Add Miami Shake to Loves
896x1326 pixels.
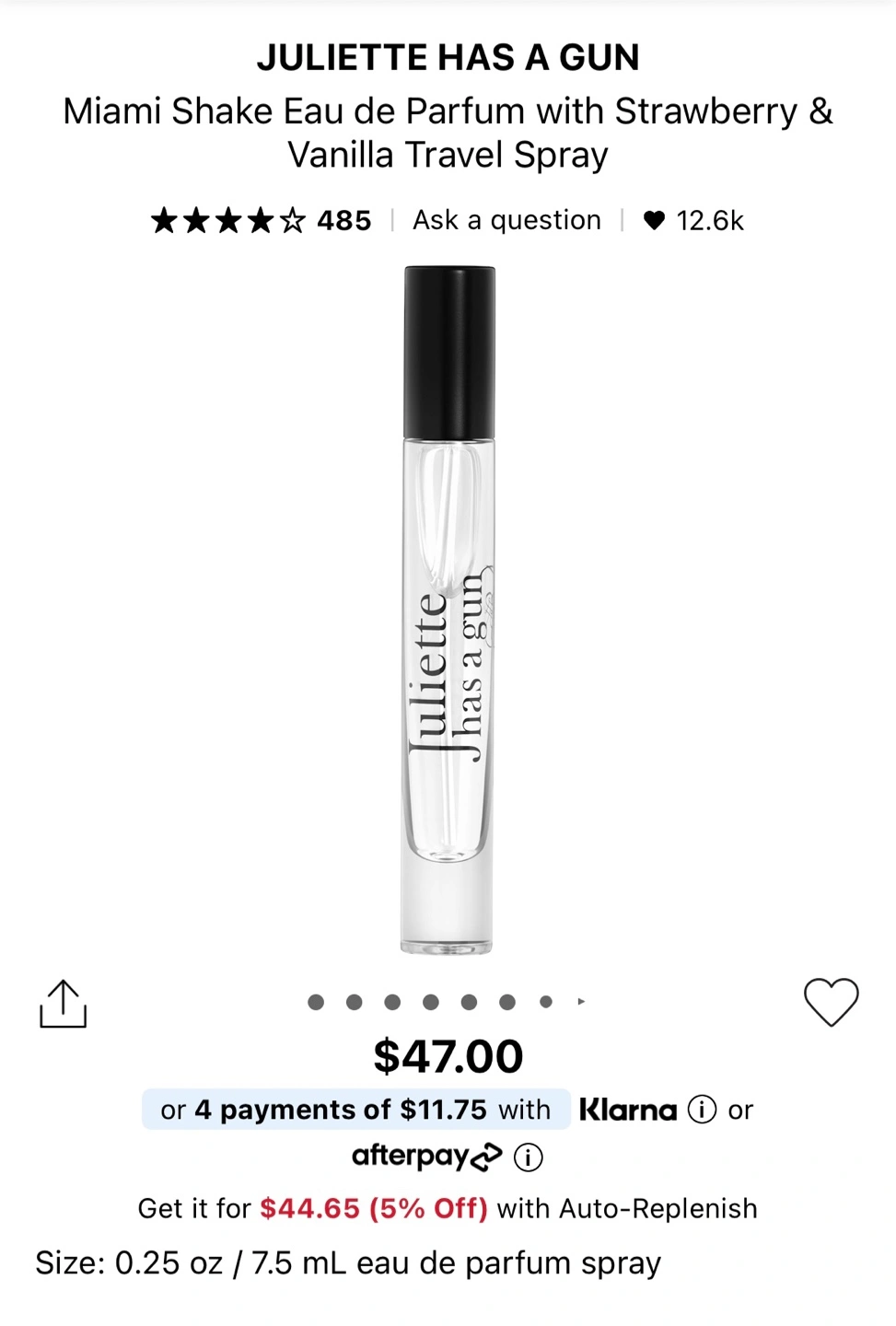click(831, 1002)
